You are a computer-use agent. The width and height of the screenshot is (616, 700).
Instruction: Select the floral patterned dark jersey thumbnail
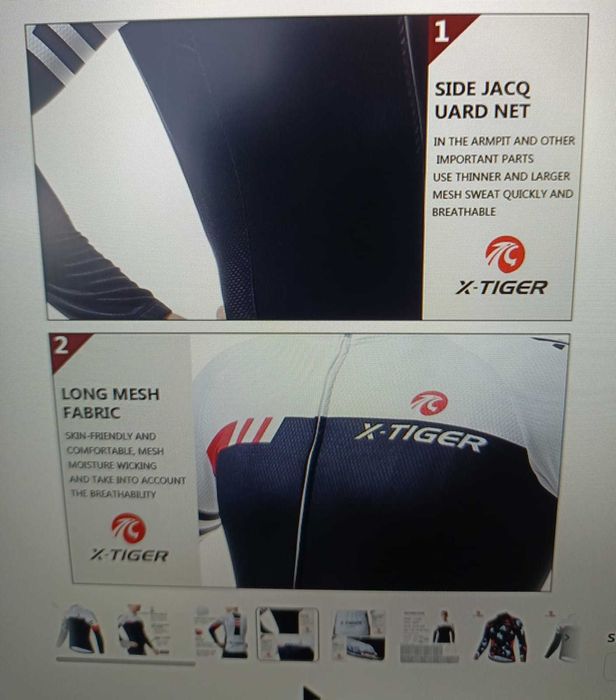[501, 634]
